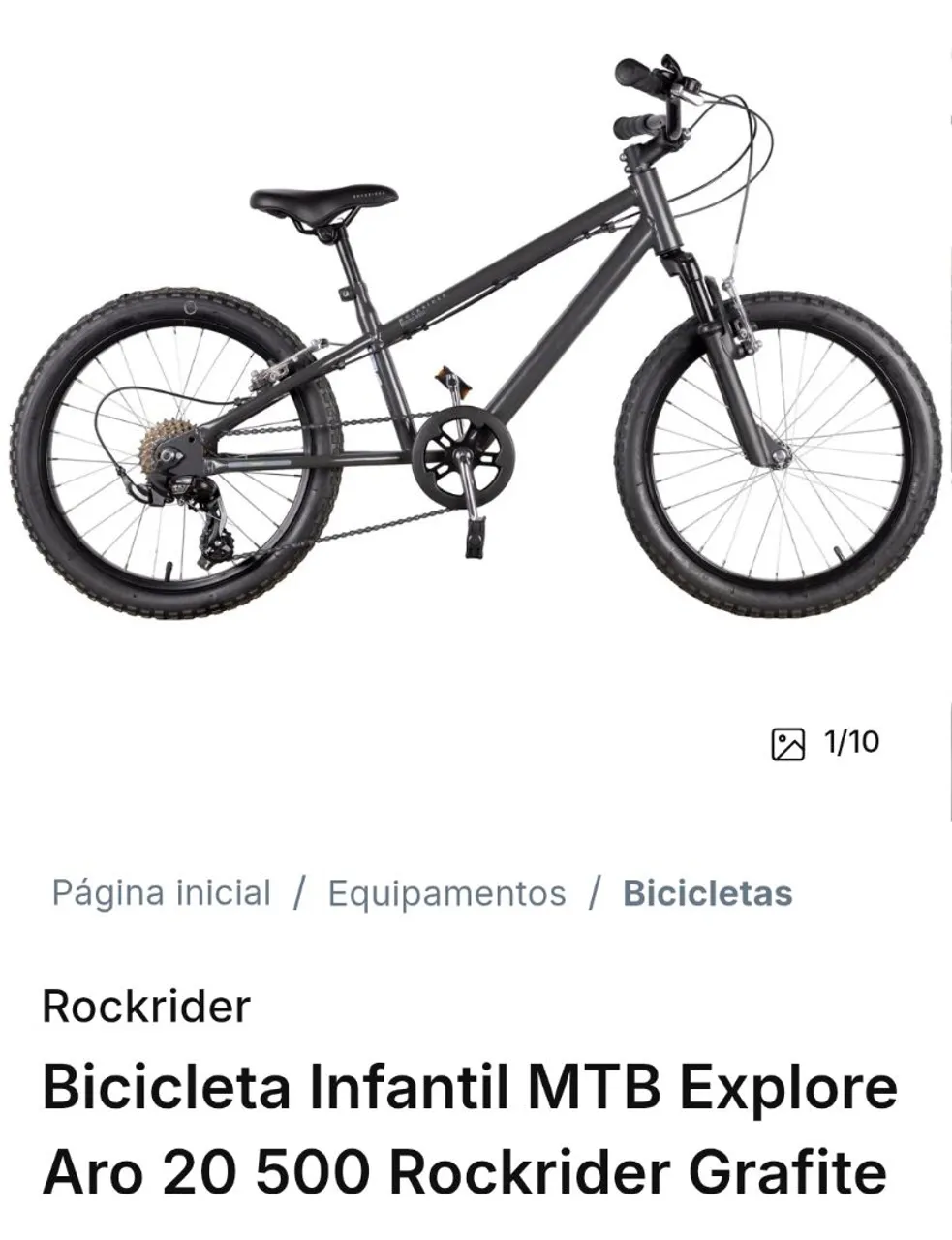
Task: Open the Equipamentos breadcrumb link
Action: point(446,892)
